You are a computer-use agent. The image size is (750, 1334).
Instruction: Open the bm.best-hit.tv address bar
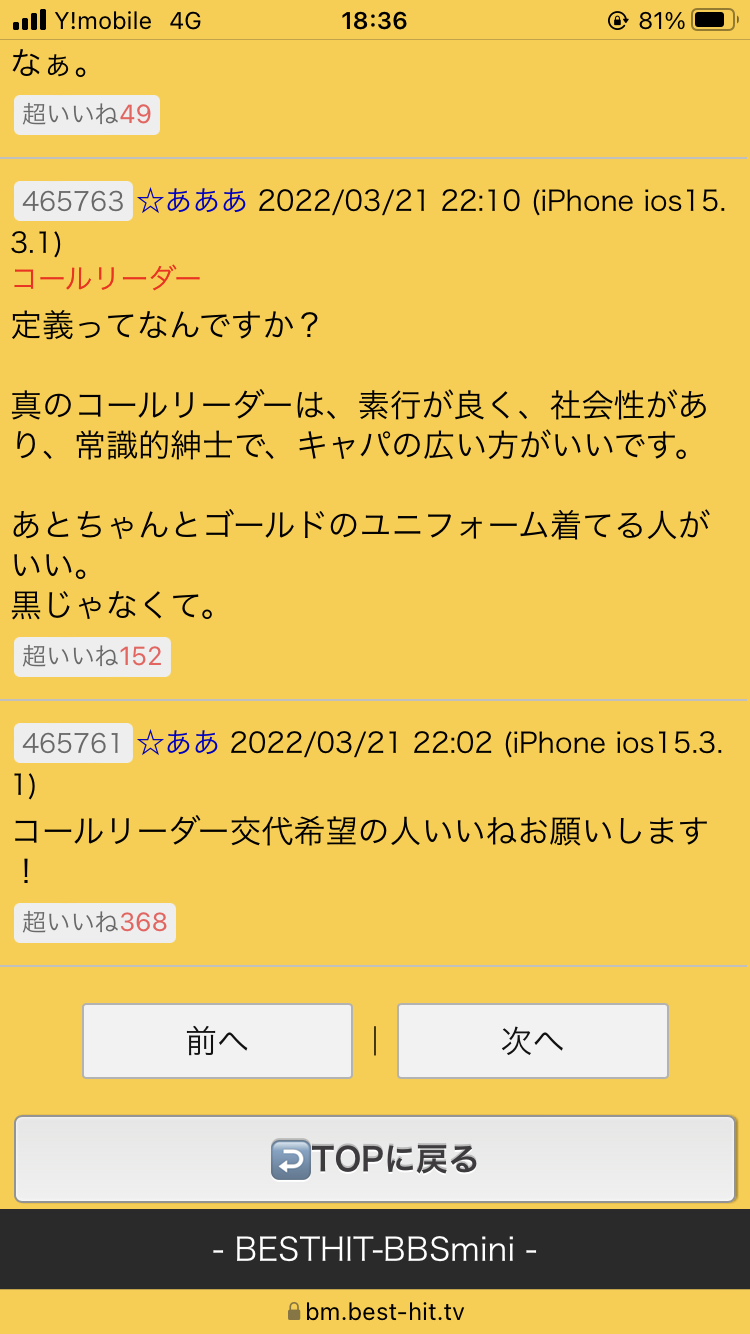[375, 1312]
